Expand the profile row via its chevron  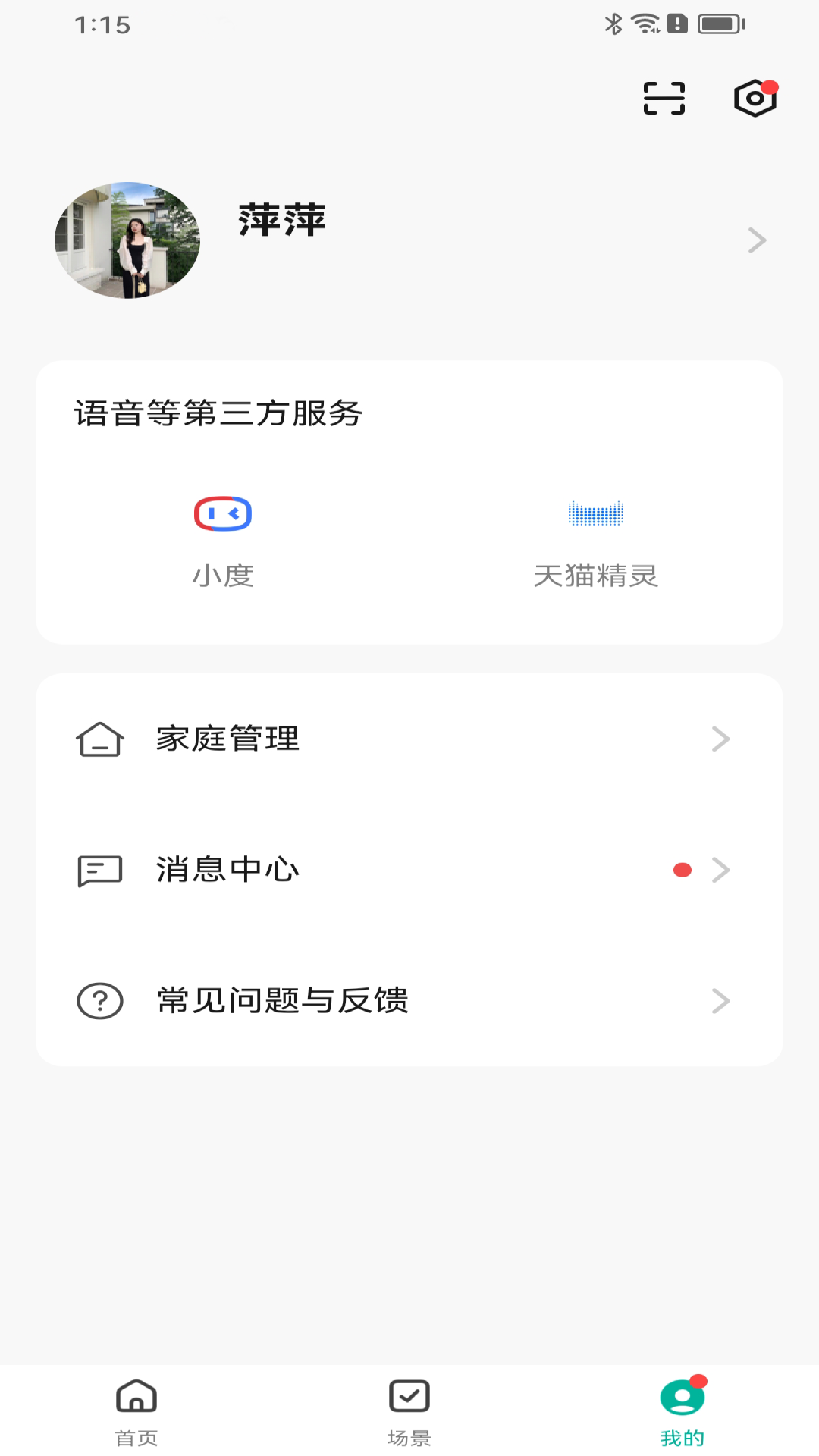click(x=757, y=240)
